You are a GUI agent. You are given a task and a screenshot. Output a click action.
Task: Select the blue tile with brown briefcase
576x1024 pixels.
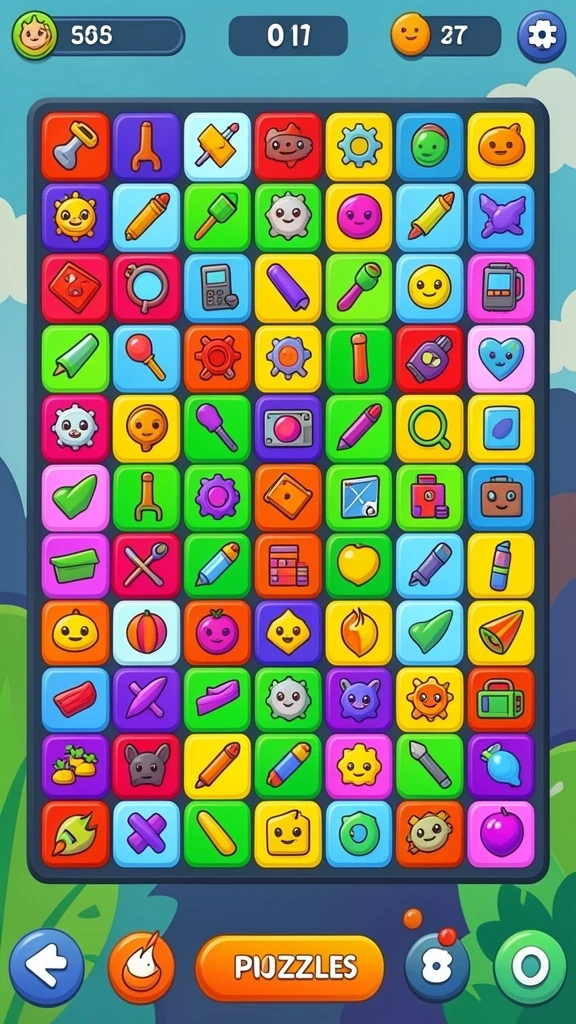501,497
